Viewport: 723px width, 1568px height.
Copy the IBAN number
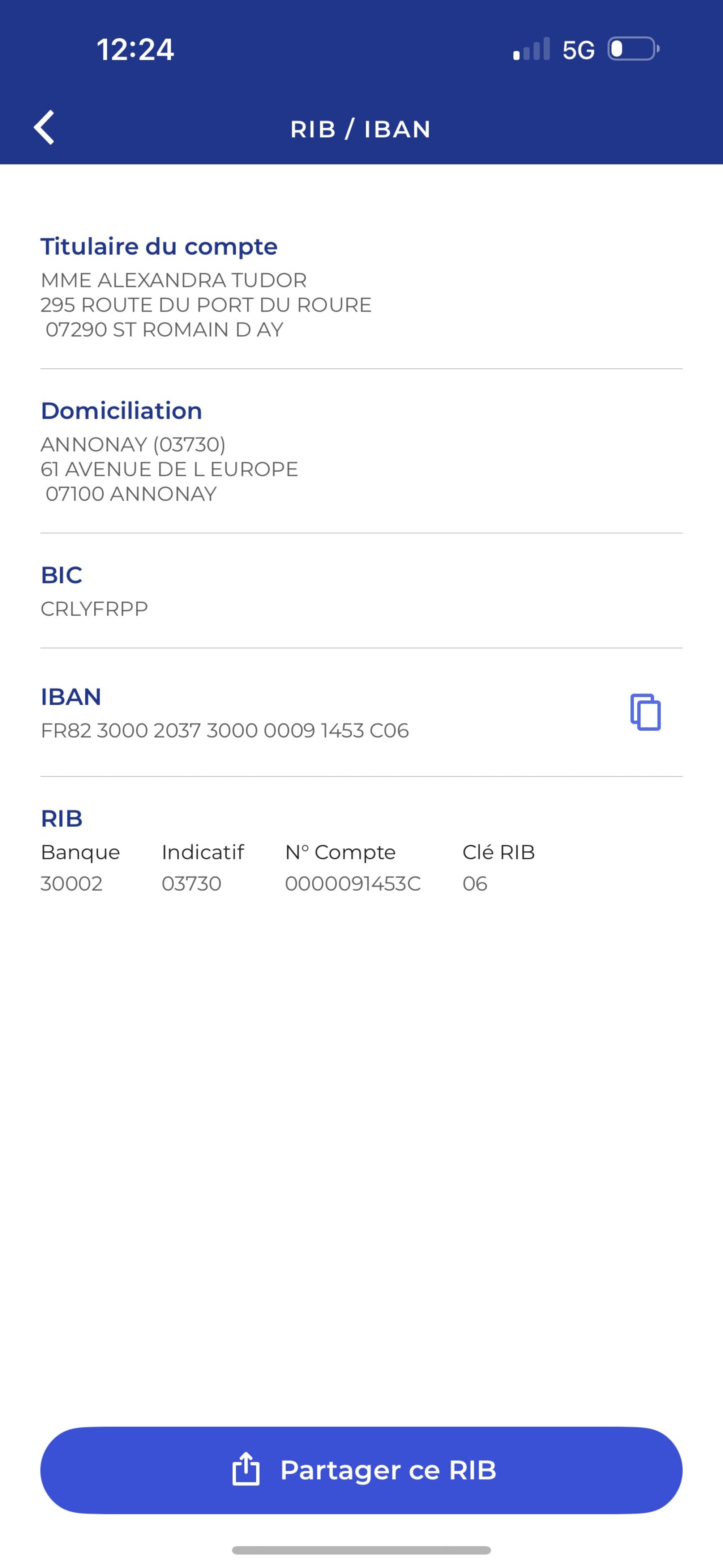[645, 711]
